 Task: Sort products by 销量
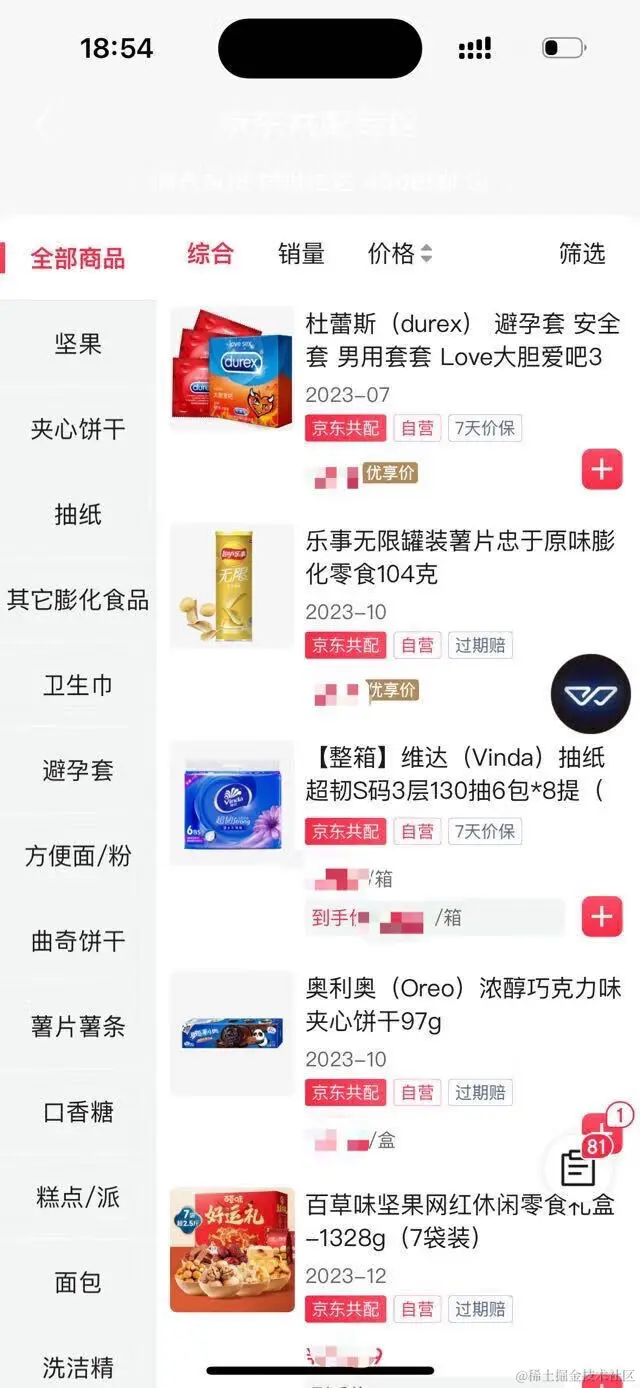point(301,254)
